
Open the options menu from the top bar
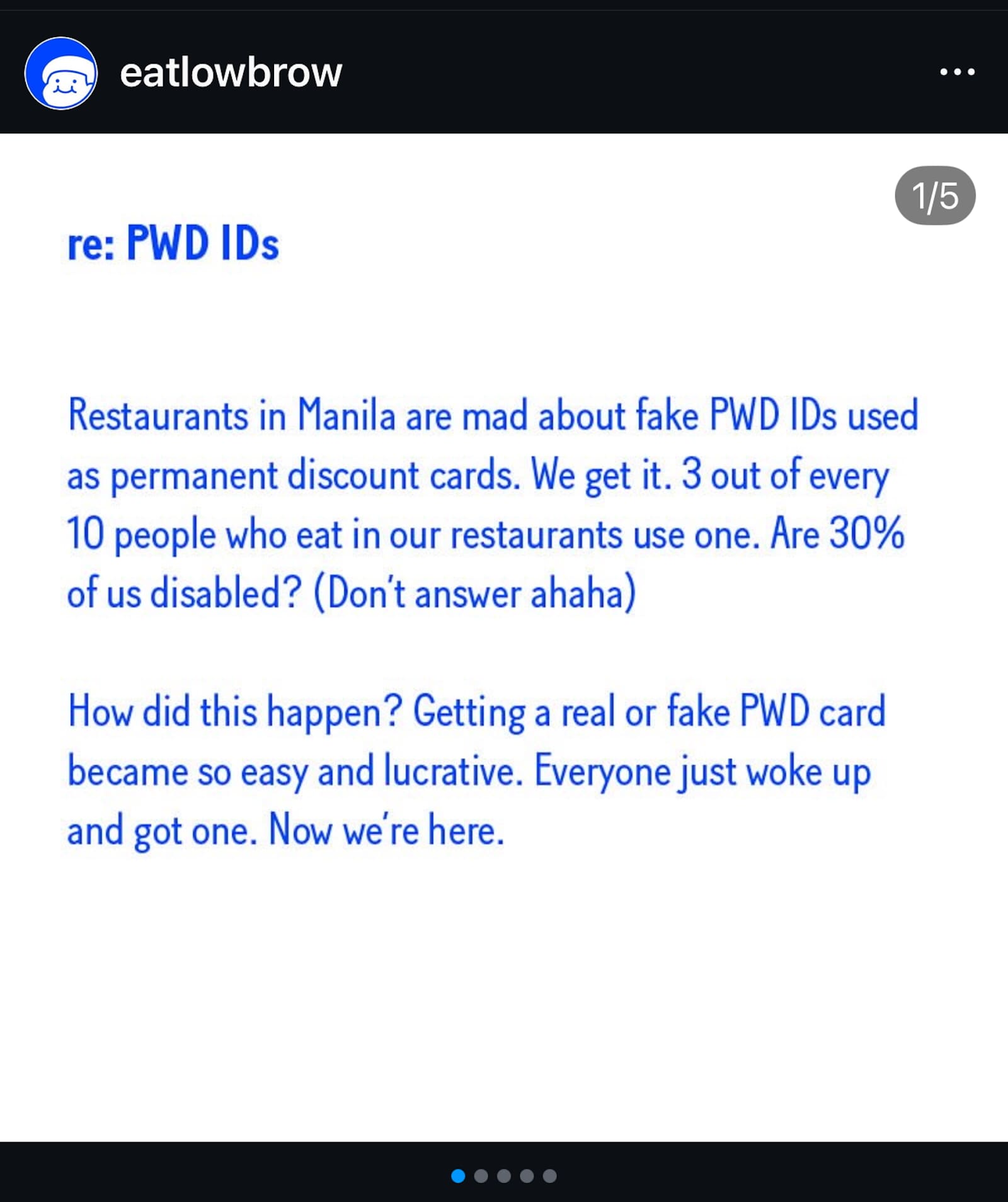click(x=959, y=72)
